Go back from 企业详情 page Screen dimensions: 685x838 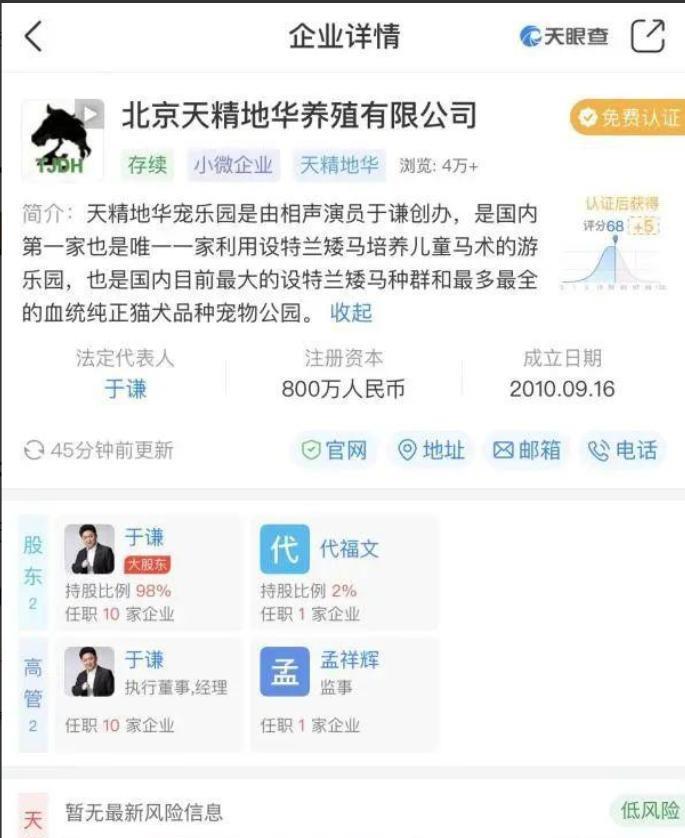(x=34, y=36)
